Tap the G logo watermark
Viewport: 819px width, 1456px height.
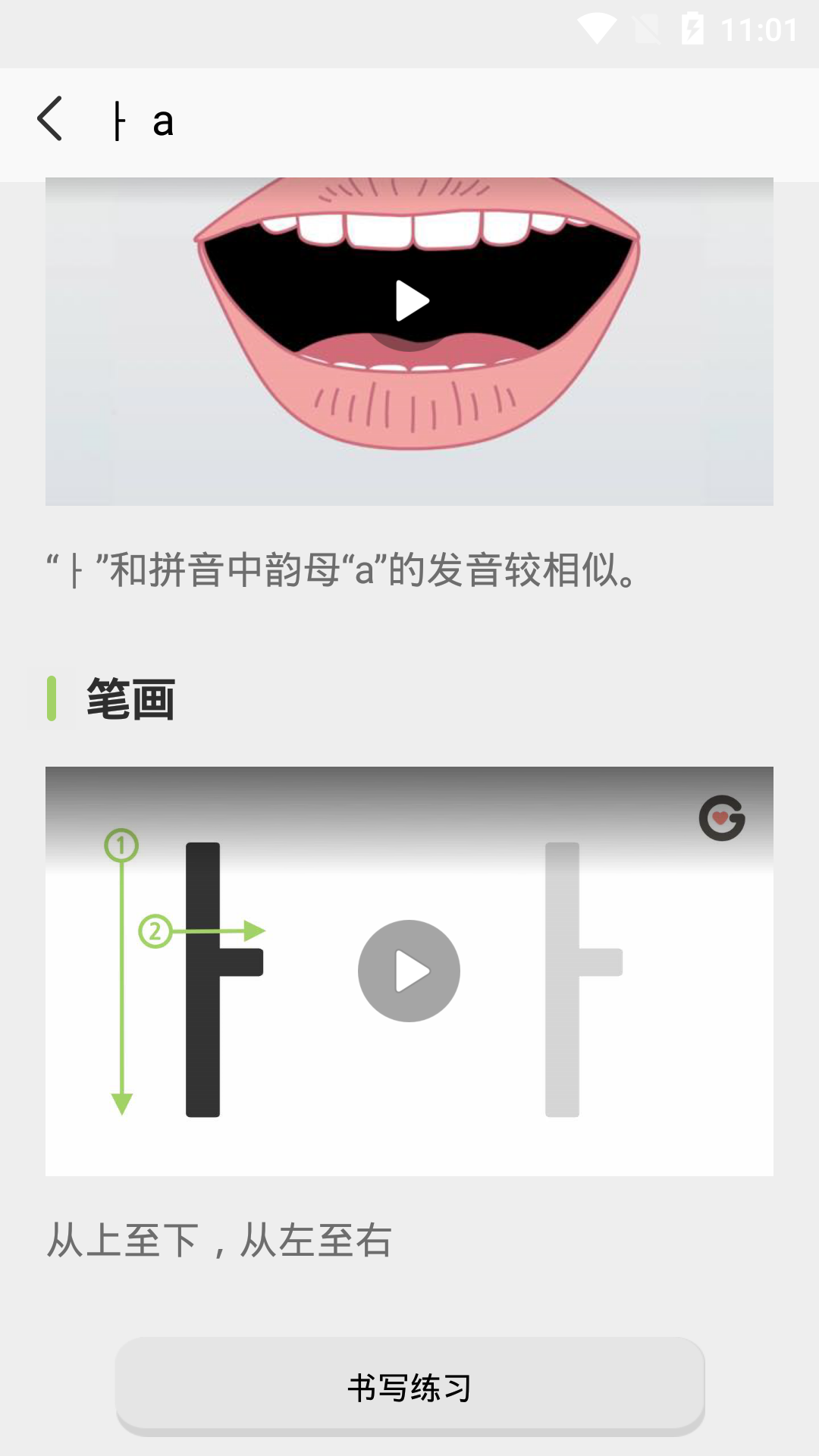coord(723,818)
